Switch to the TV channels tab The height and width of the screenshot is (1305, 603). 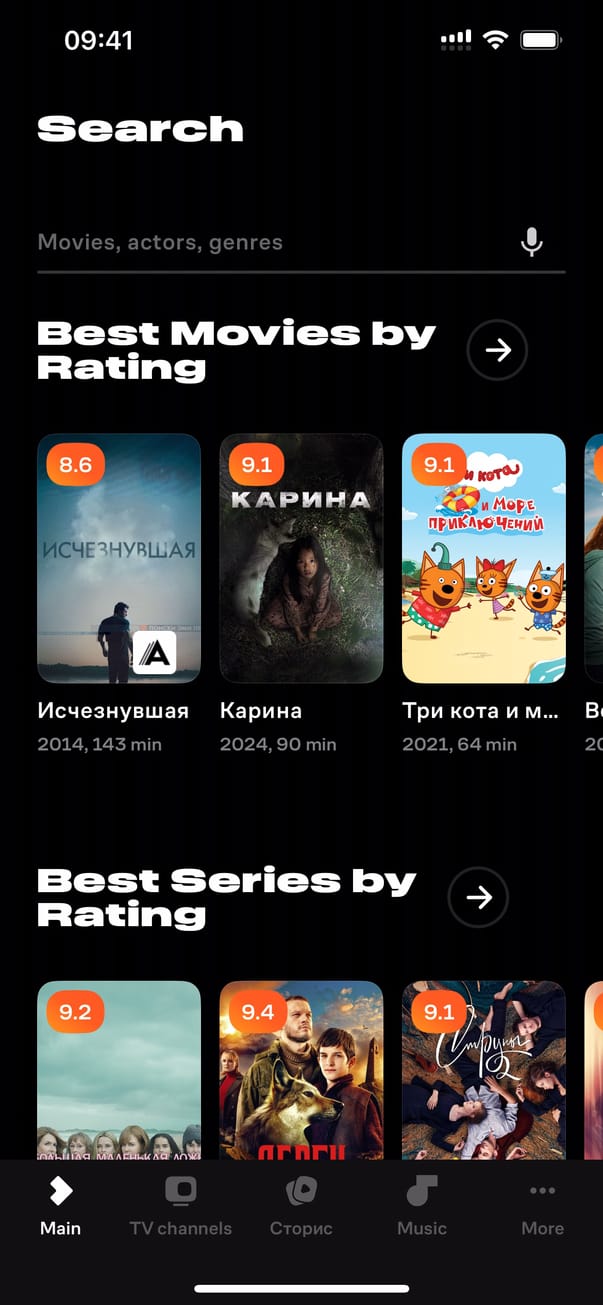181,1206
